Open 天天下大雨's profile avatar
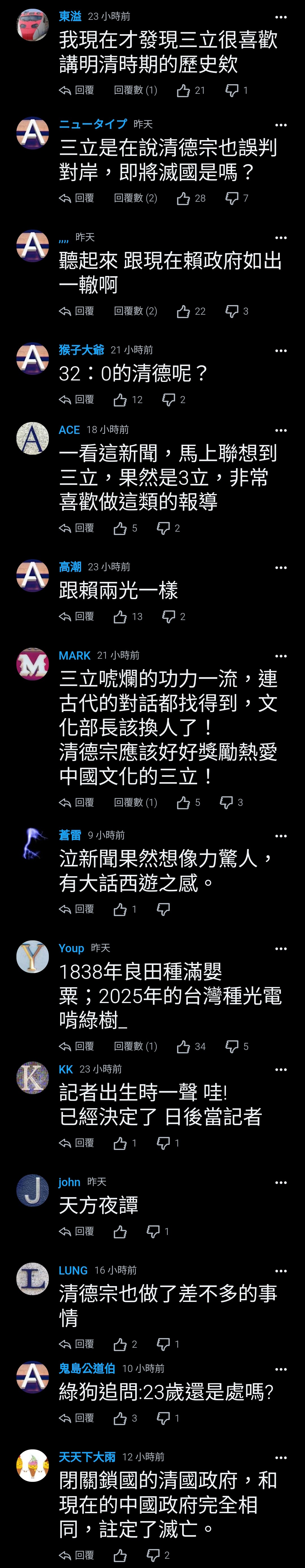 point(32,1465)
